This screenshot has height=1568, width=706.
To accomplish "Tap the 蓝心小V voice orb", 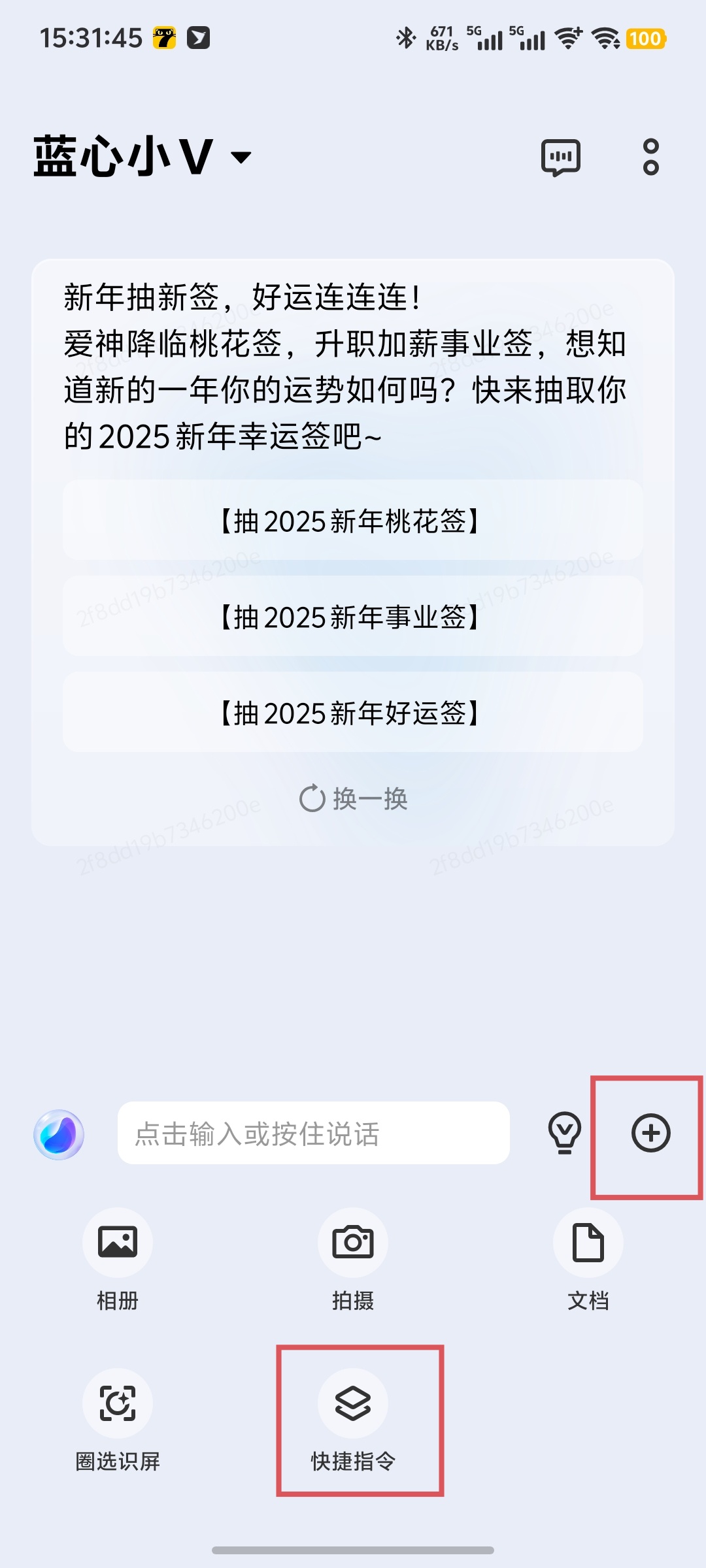I will [59, 1134].
